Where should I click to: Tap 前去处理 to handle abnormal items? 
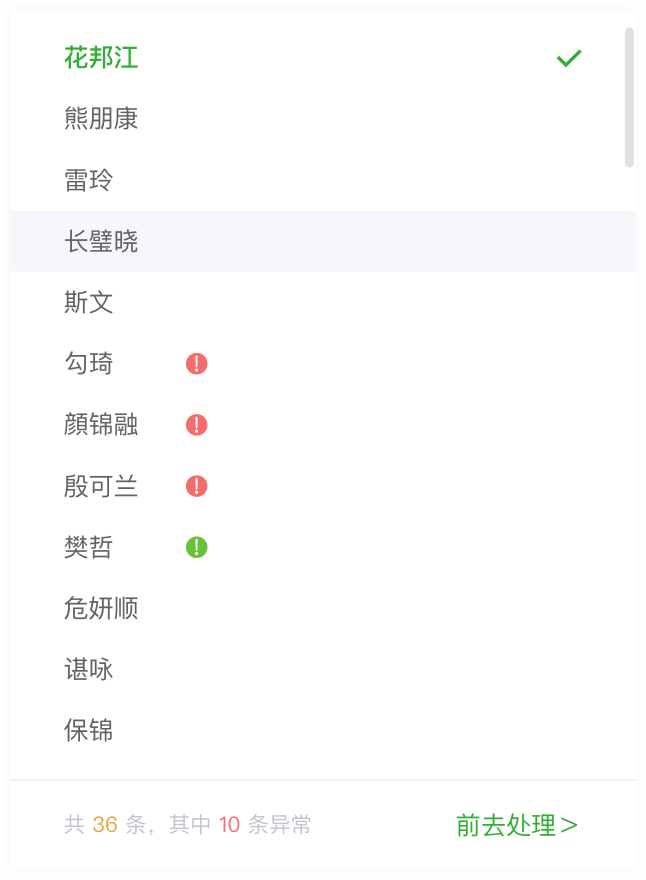(x=516, y=825)
